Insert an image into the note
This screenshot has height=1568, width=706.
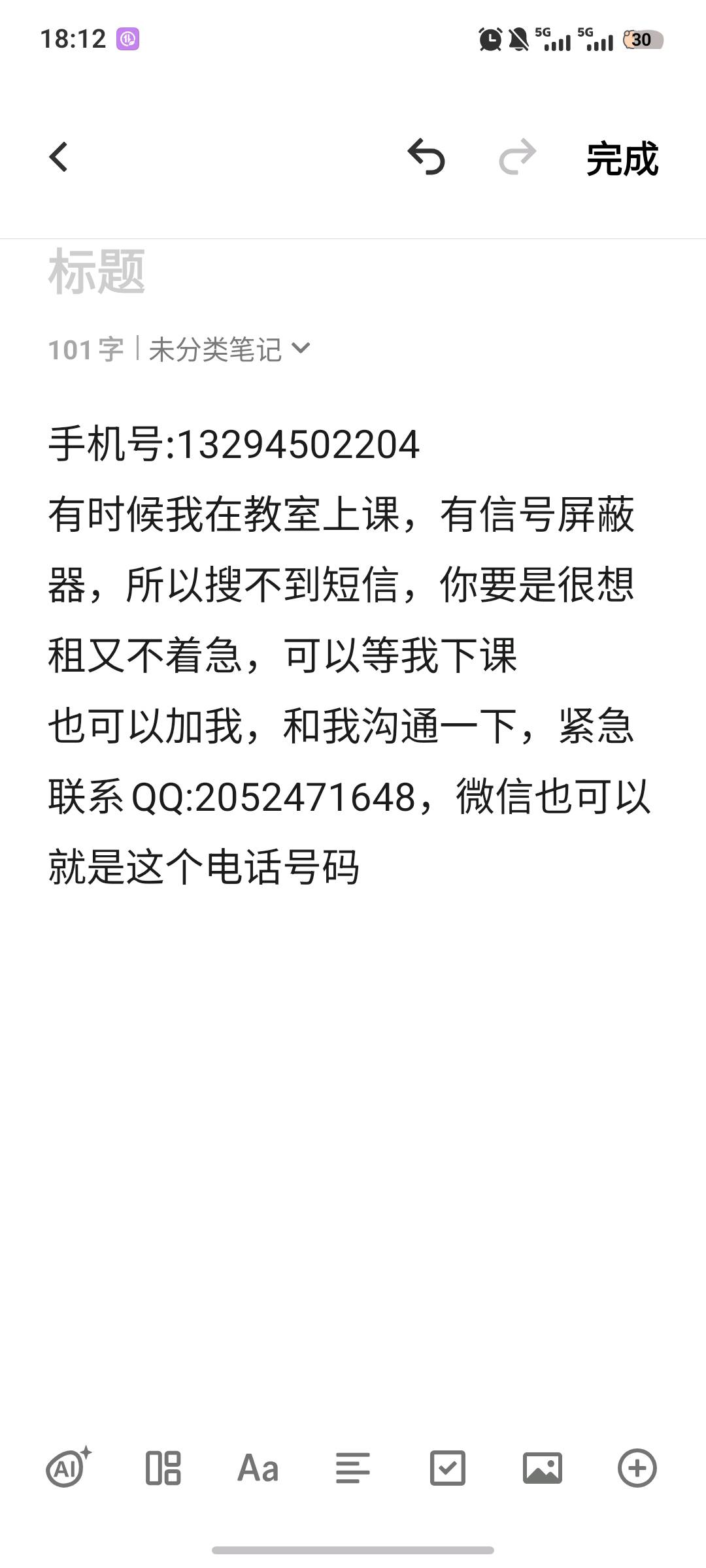(x=543, y=1468)
